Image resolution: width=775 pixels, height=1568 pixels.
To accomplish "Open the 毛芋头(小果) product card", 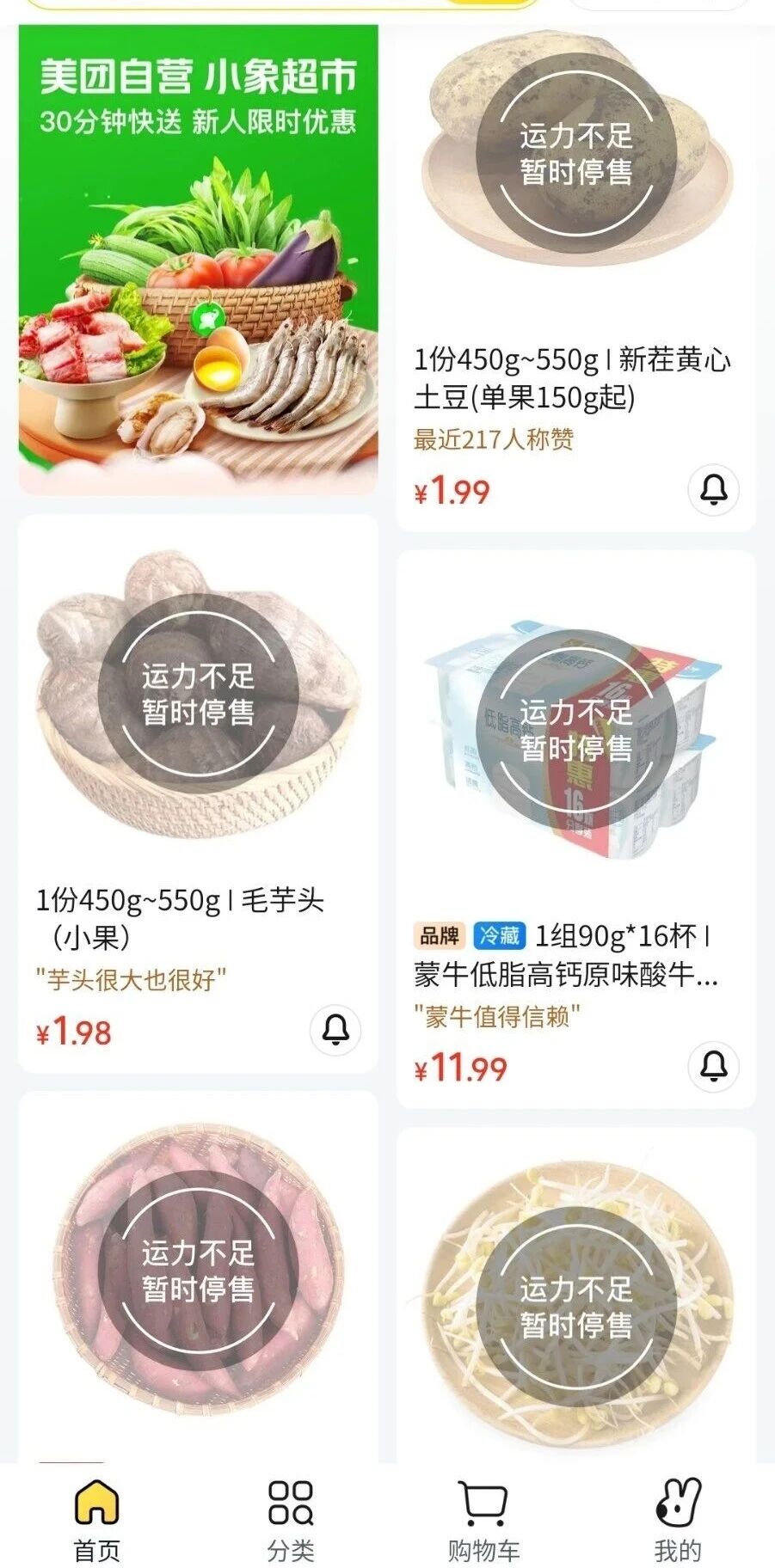I will pos(198,918).
